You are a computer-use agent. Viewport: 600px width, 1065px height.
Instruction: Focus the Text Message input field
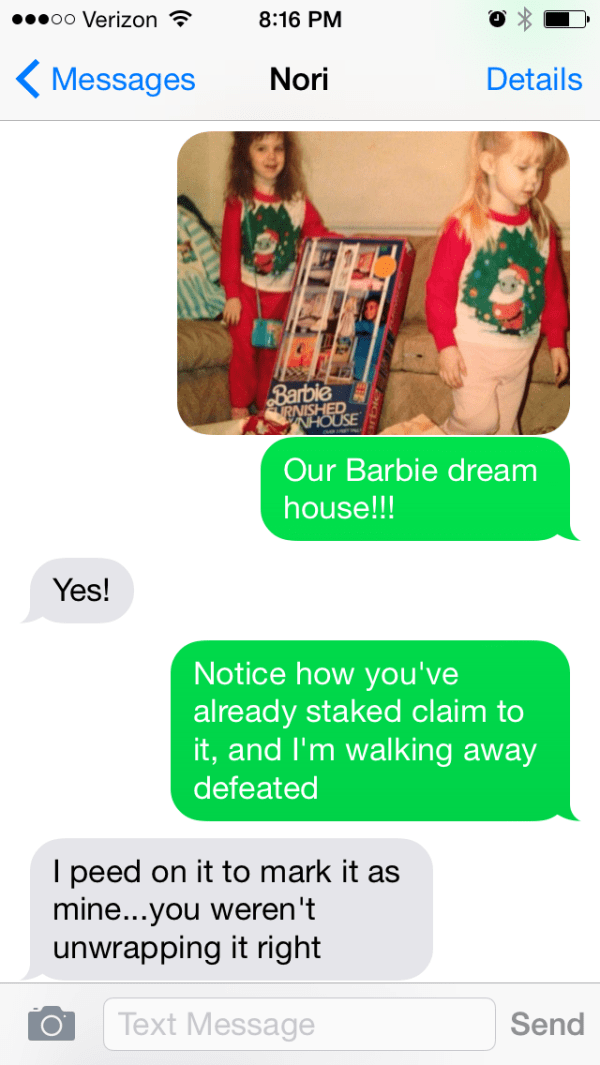click(298, 1023)
